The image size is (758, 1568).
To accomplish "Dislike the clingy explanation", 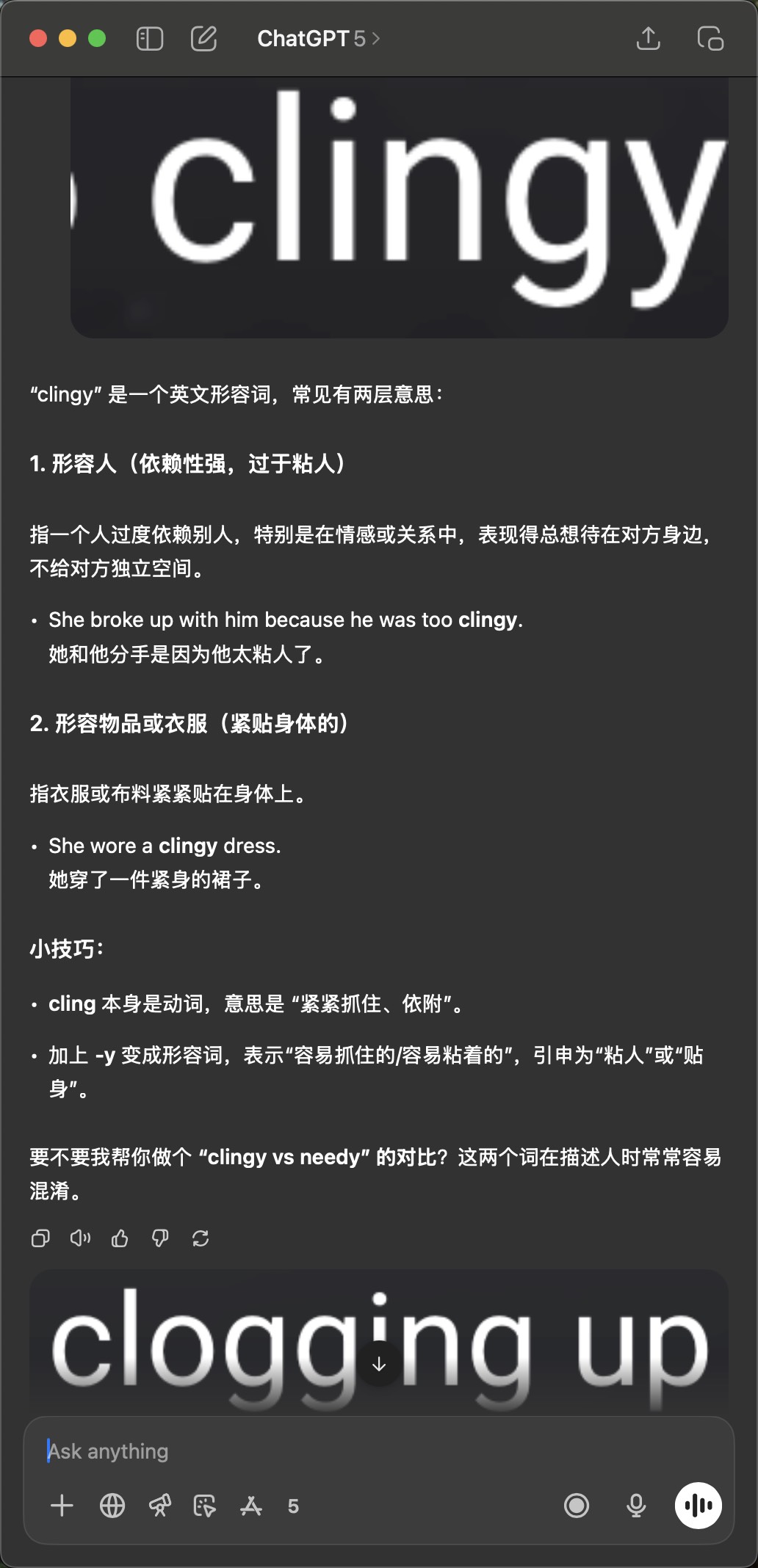I will [160, 1238].
